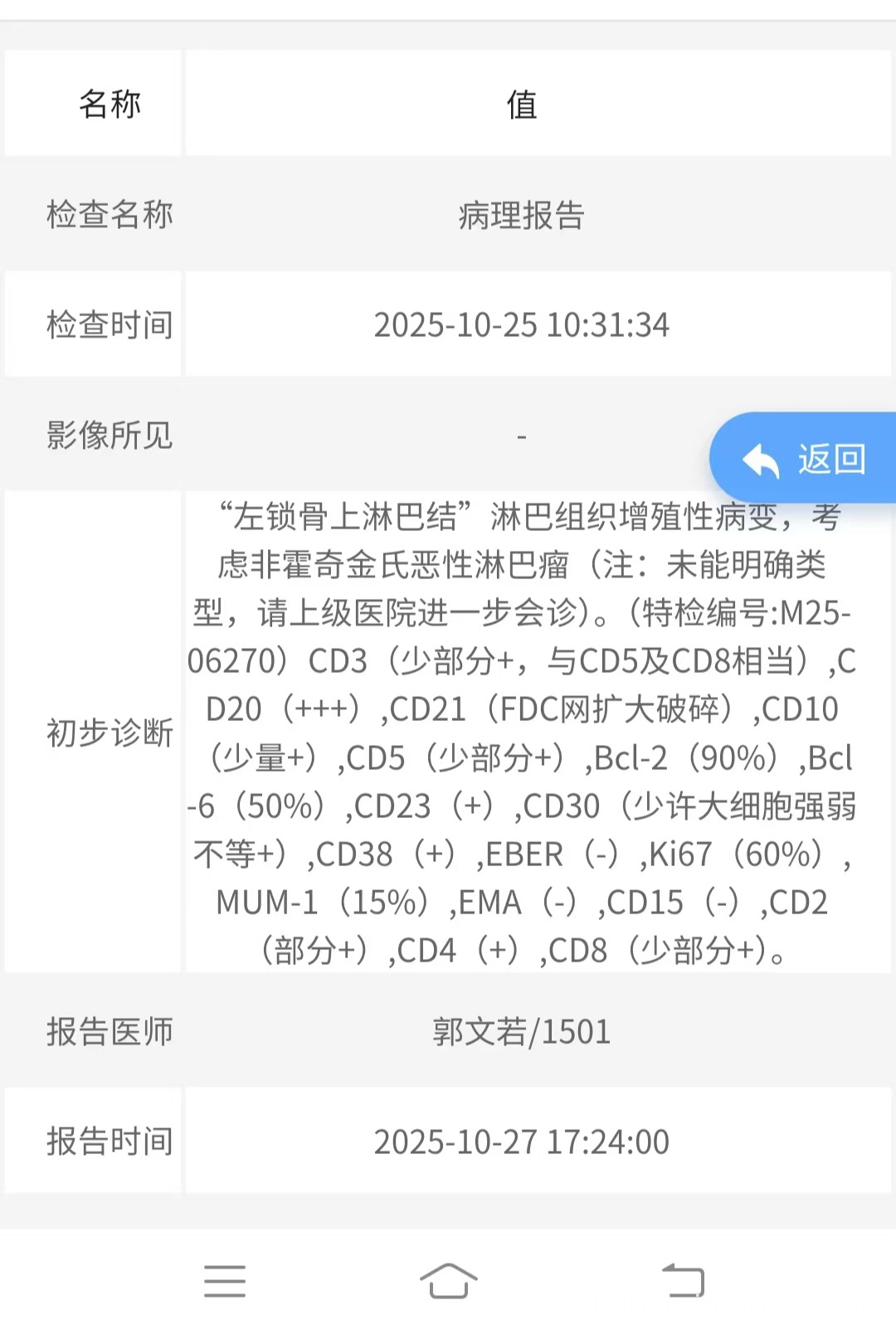Tap the floating 返回 button

(x=805, y=459)
